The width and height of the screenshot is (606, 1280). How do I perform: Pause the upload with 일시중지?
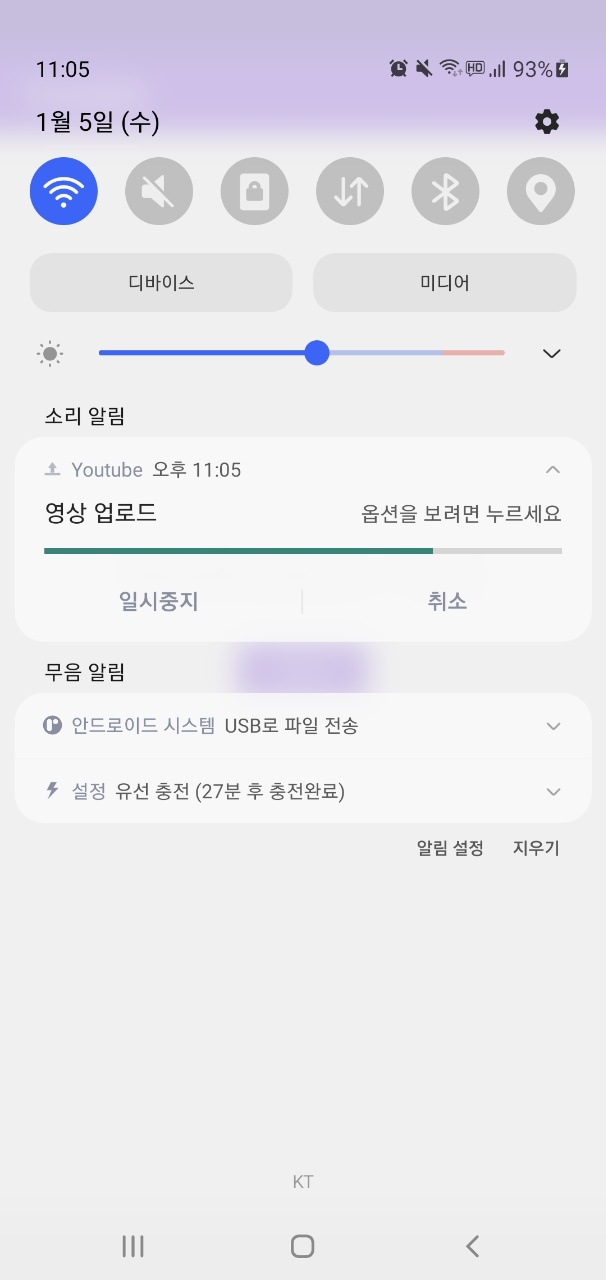tap(159, 601)
